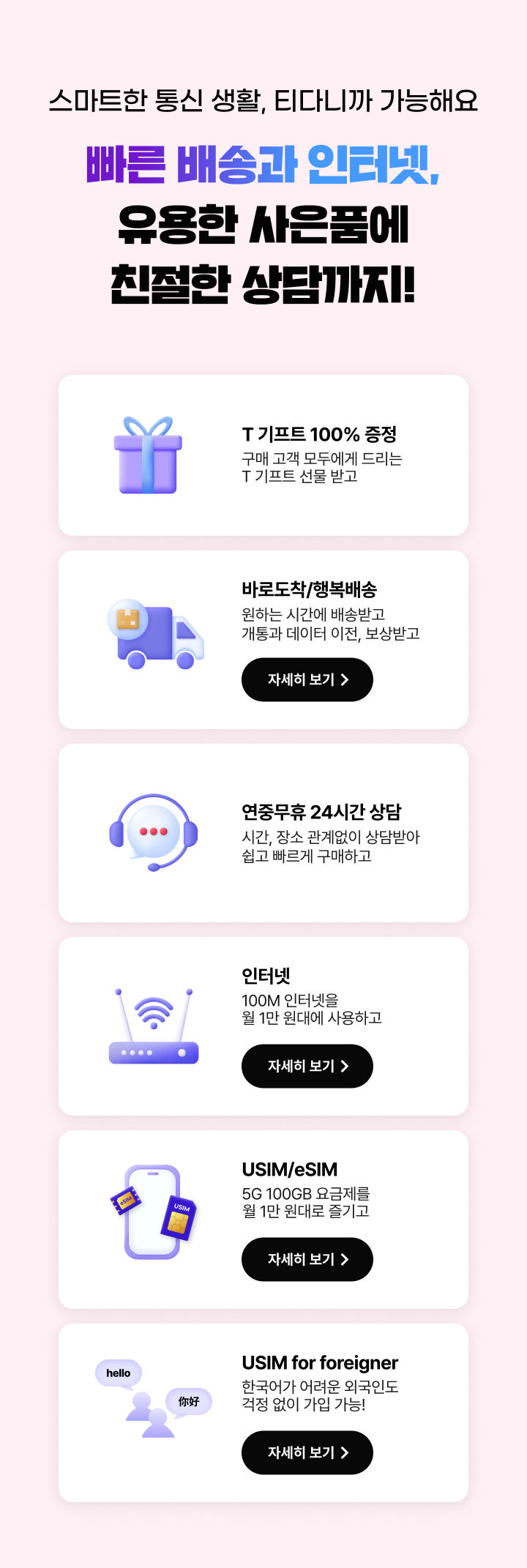See more about USIM/eSIM plans

(x=307, y=1259)
